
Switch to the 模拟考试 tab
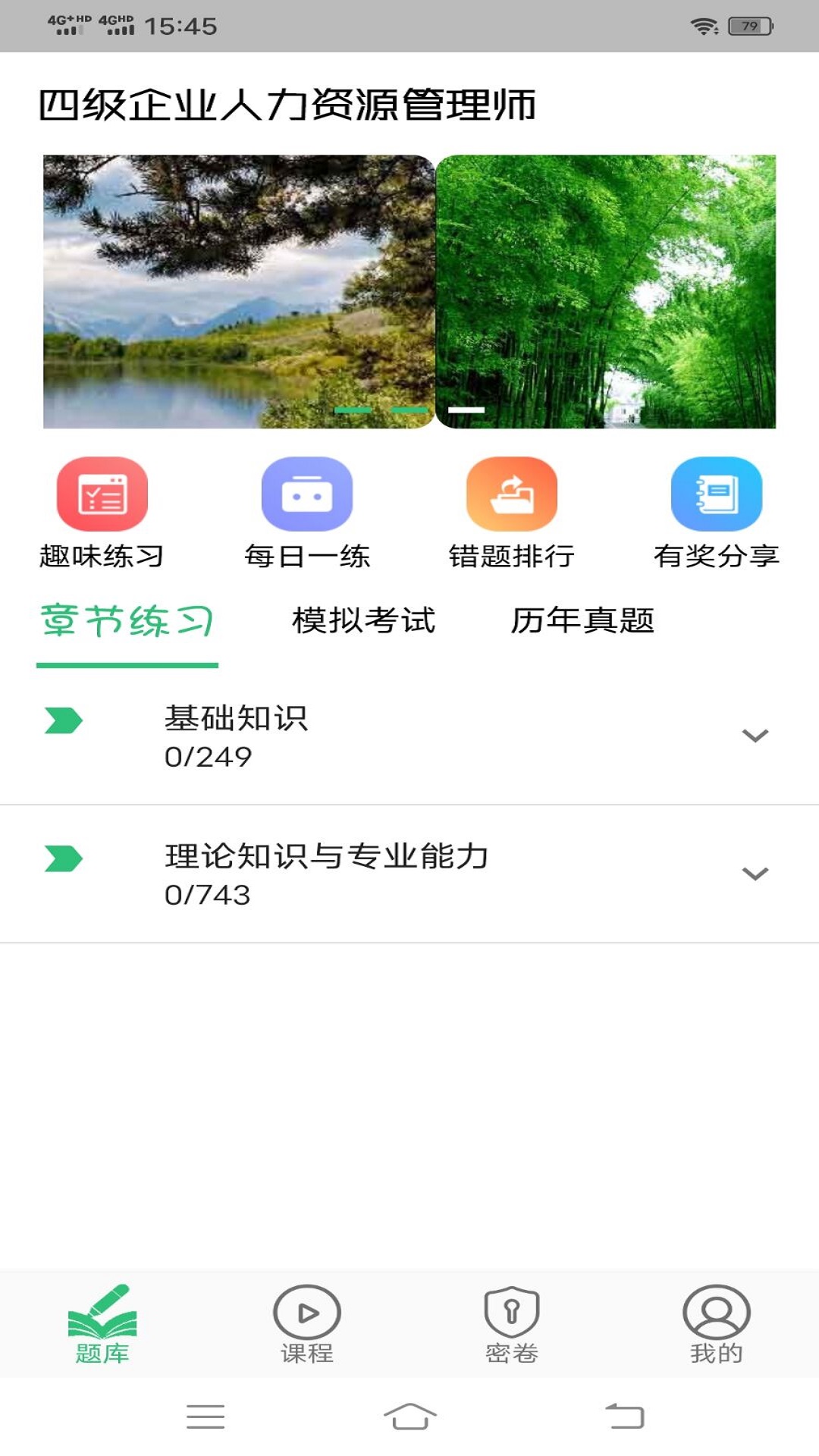362,622
